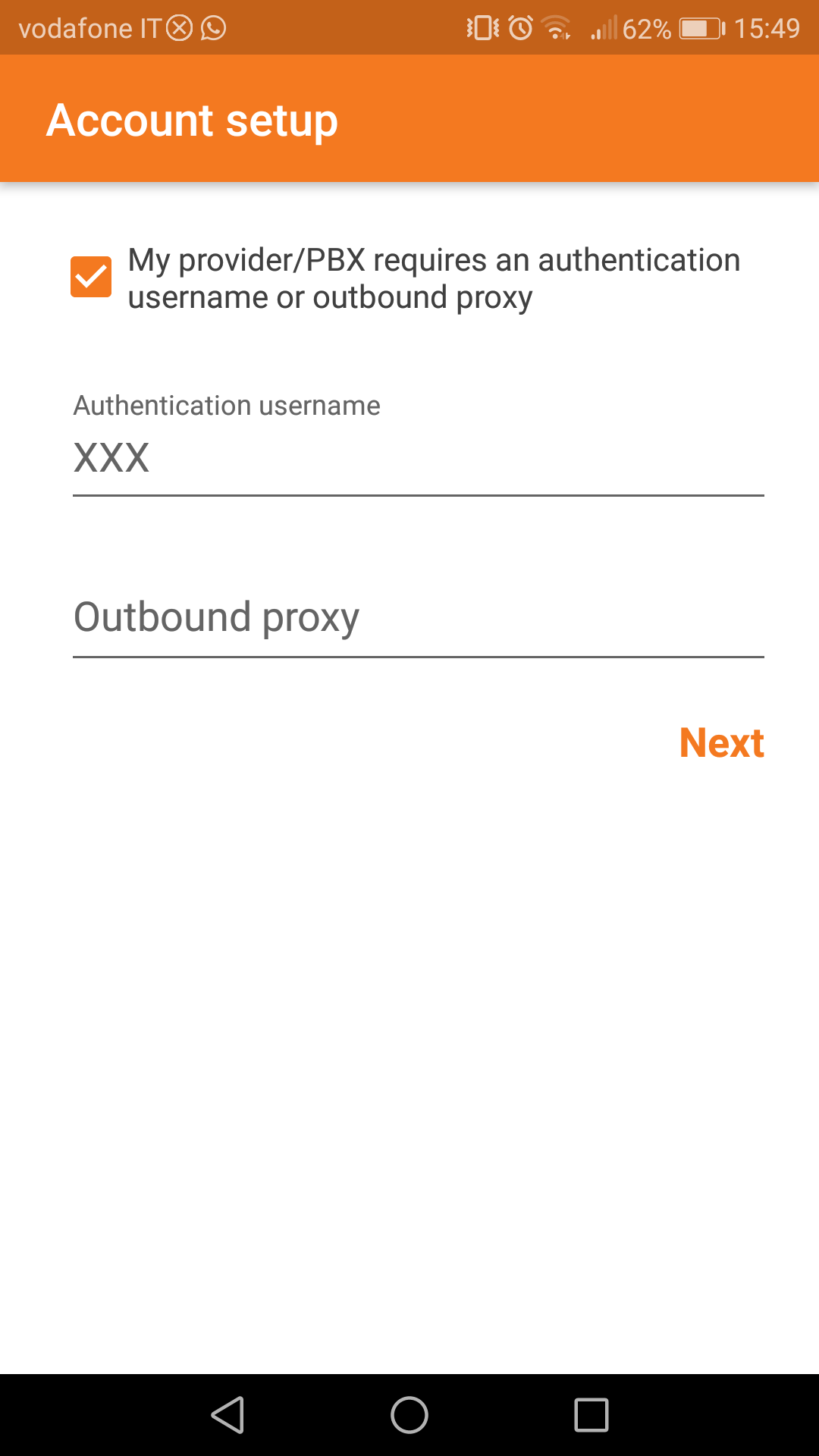Uncheck the provider/PBX authentication checkbox
The width and height of the screenshot is (819, 1456).
point(91,277)
